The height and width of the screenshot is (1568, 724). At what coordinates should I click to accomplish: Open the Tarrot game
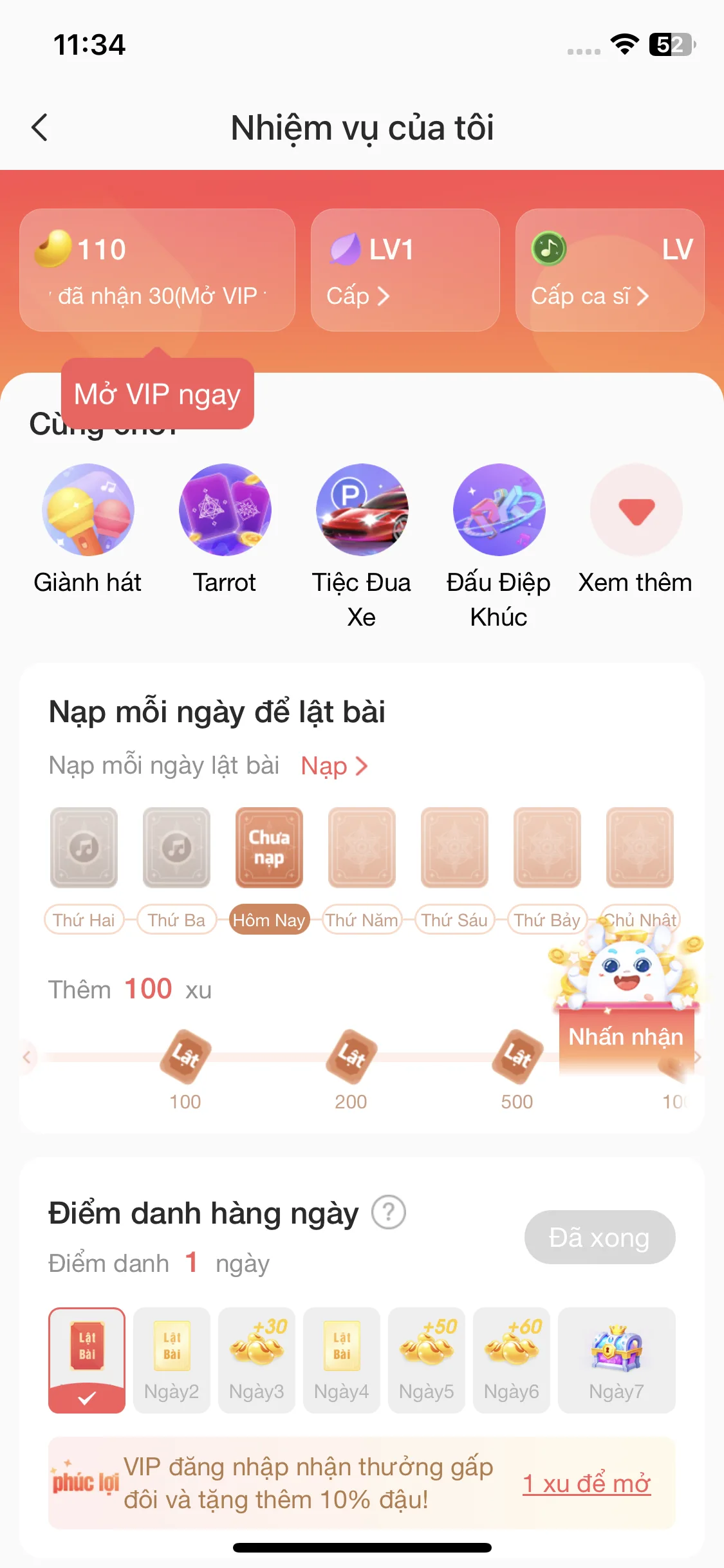tap(225, 510)
